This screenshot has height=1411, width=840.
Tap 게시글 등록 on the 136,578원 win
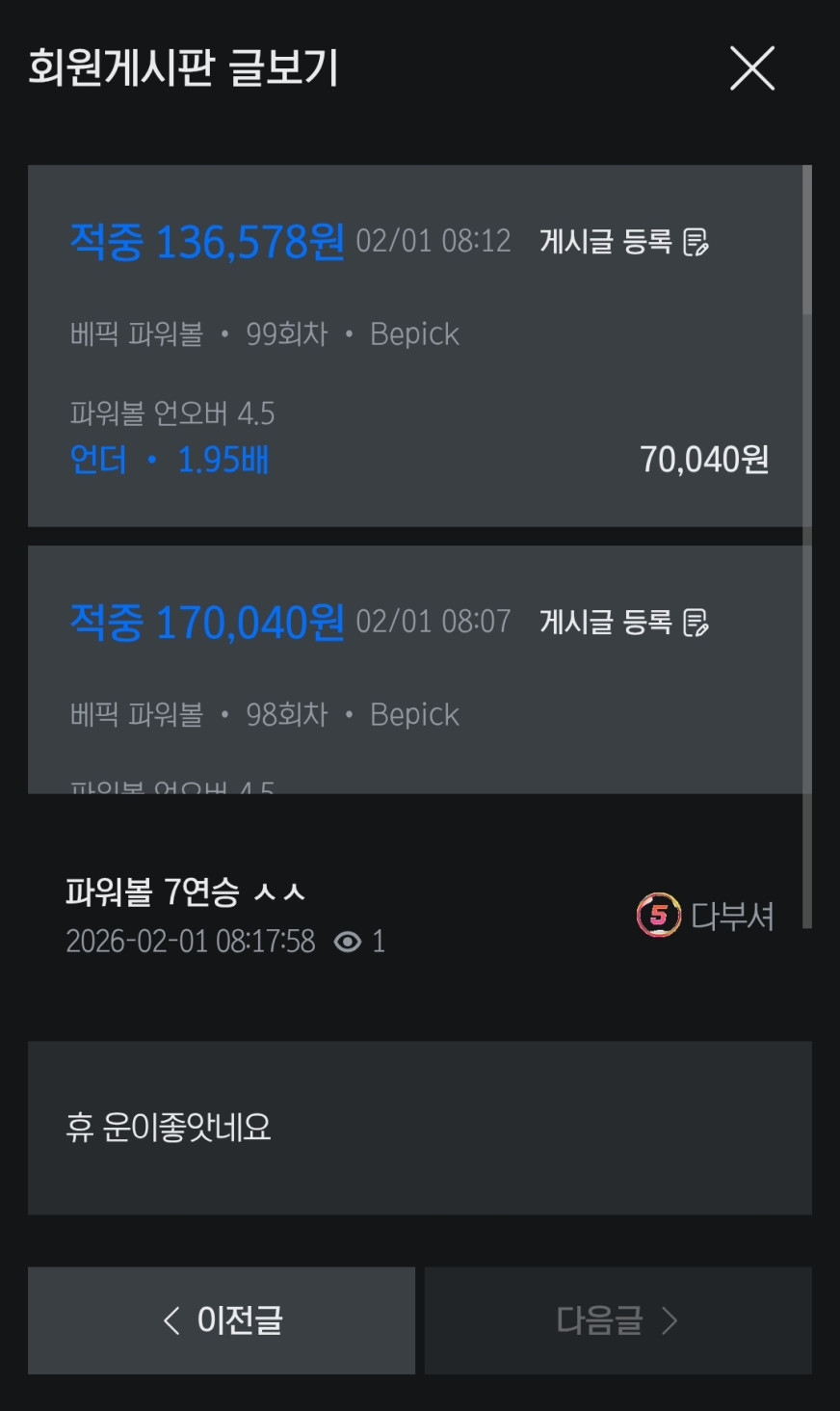[623, 241]
